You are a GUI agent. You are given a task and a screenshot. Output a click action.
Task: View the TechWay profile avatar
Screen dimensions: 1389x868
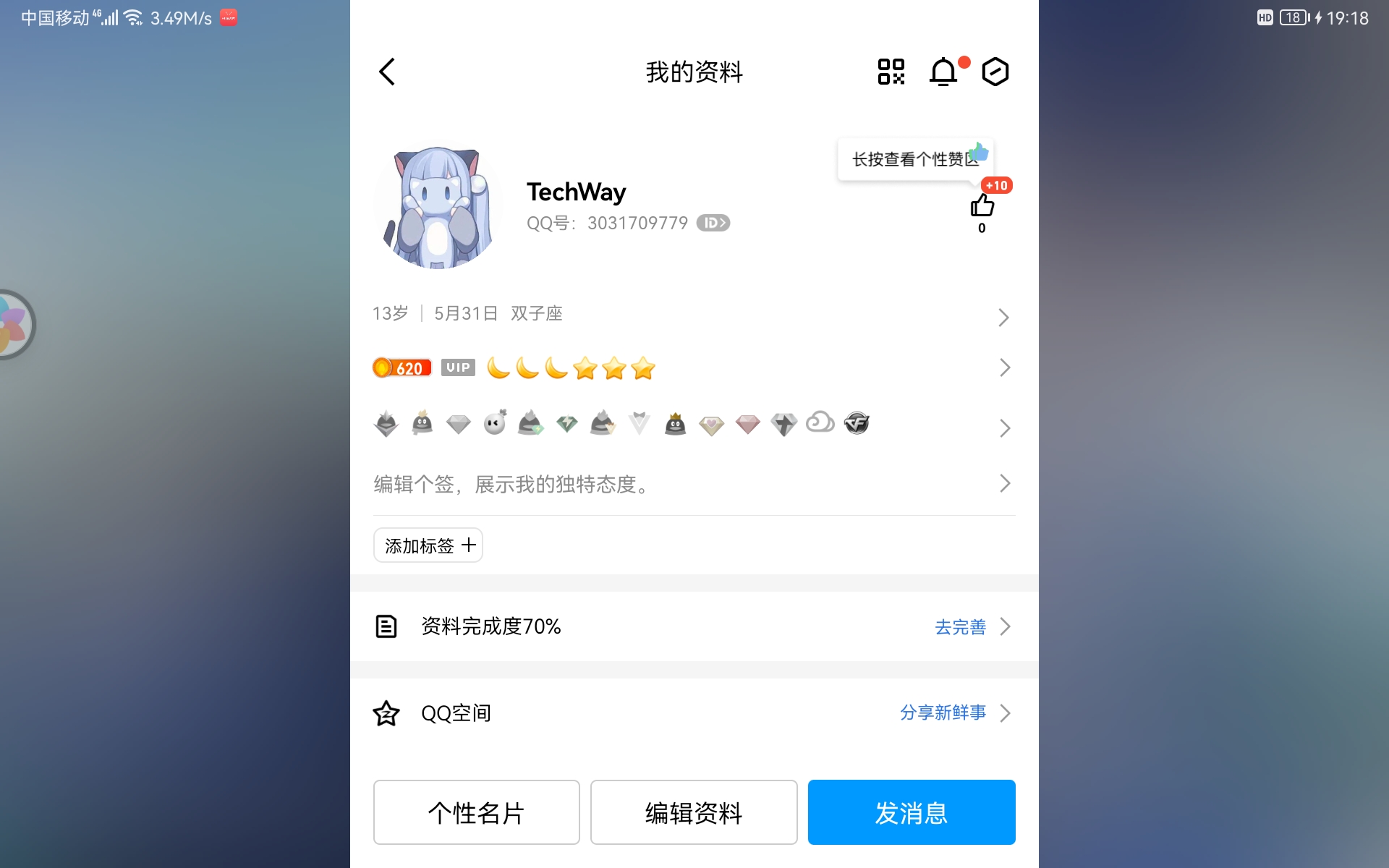tap(438, 207)
